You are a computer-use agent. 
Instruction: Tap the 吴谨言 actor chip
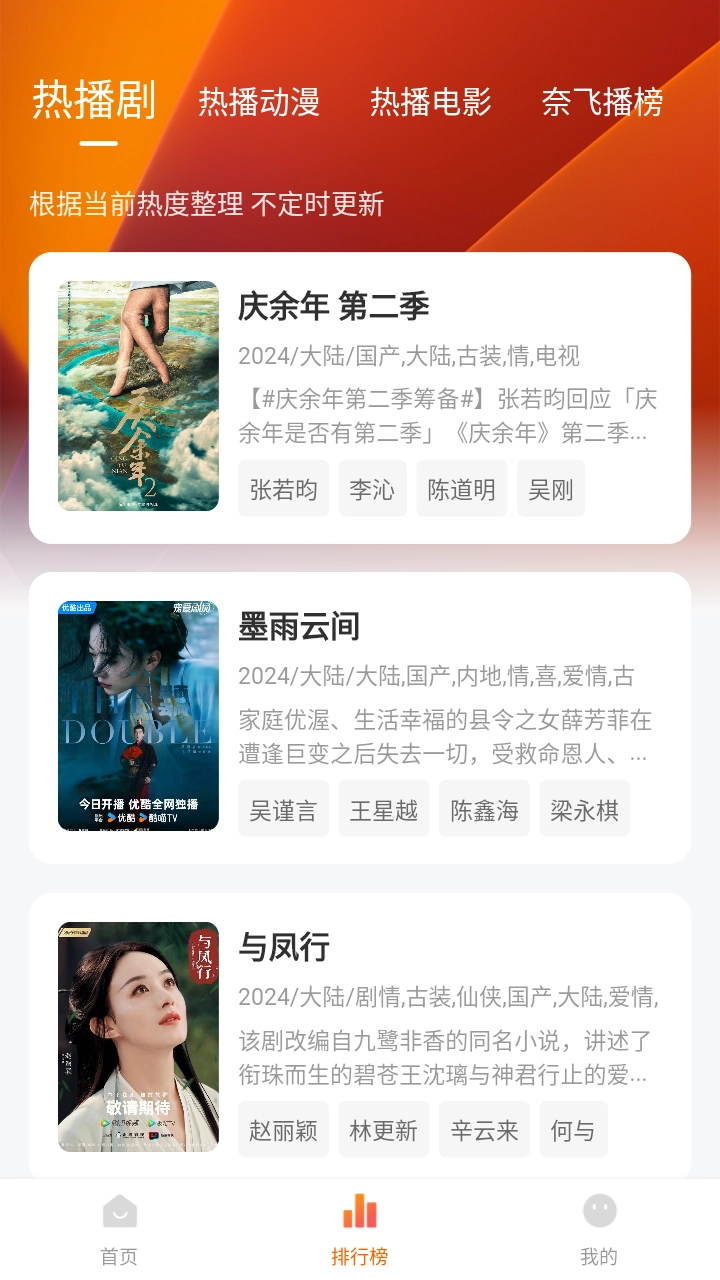pyautogui.click(x=283, y=809)
